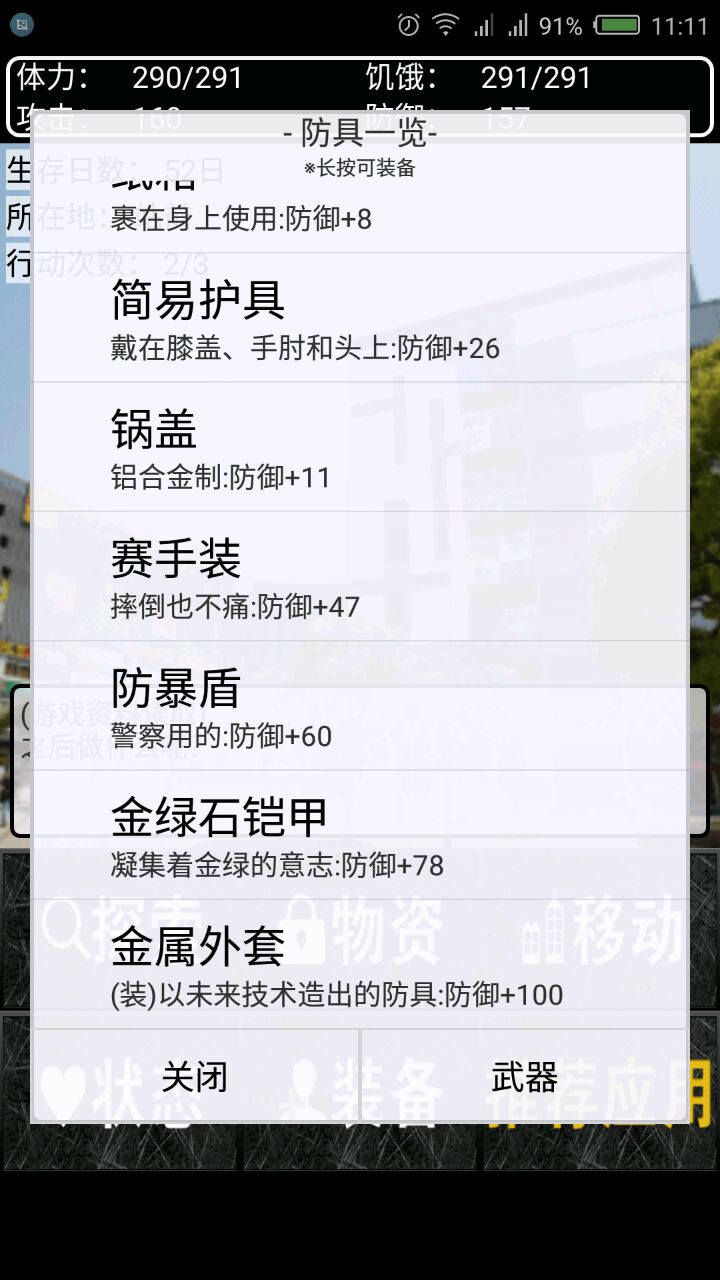720x1280 pixels.
Task: Switch to the 武器 weapons list
Action: pyautogui.click(x=524, y=1077)
